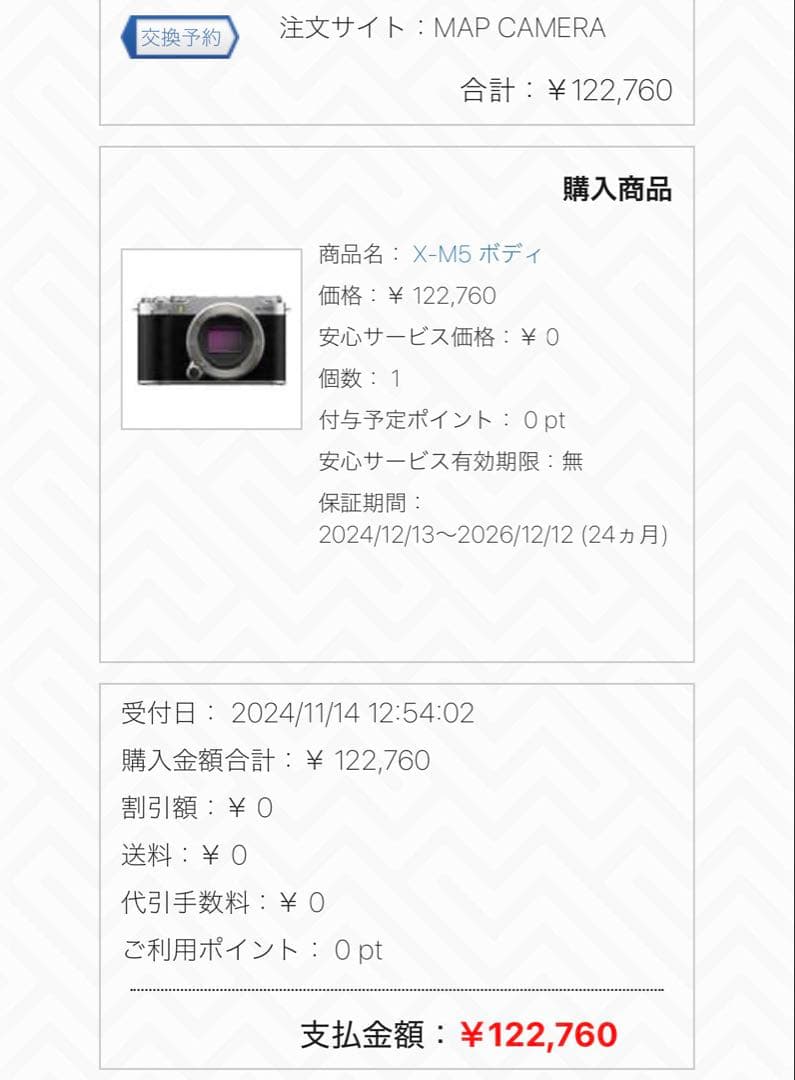Click the 付与予定ポイント points row

pyautogui.click(x=440, y=420)
